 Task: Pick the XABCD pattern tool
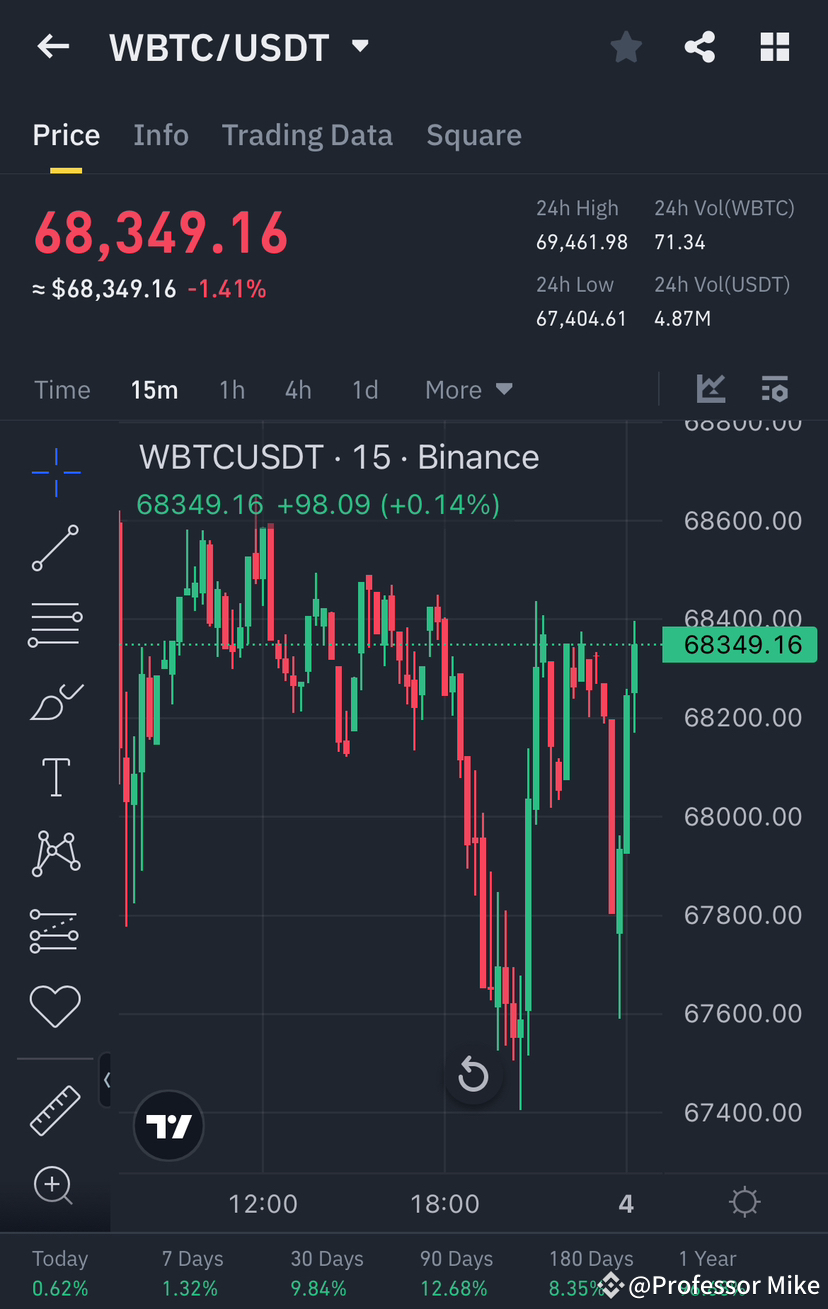tap(55, 853)
